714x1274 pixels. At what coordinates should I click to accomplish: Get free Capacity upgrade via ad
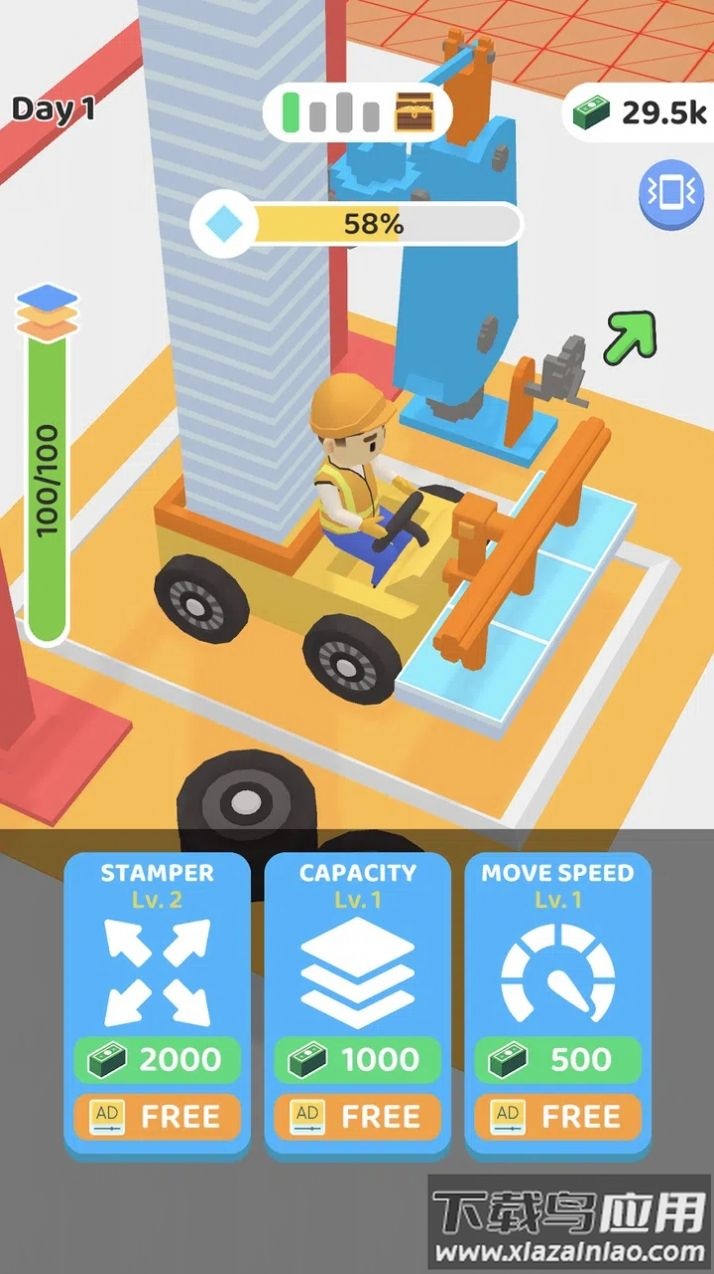[358, 1116]
